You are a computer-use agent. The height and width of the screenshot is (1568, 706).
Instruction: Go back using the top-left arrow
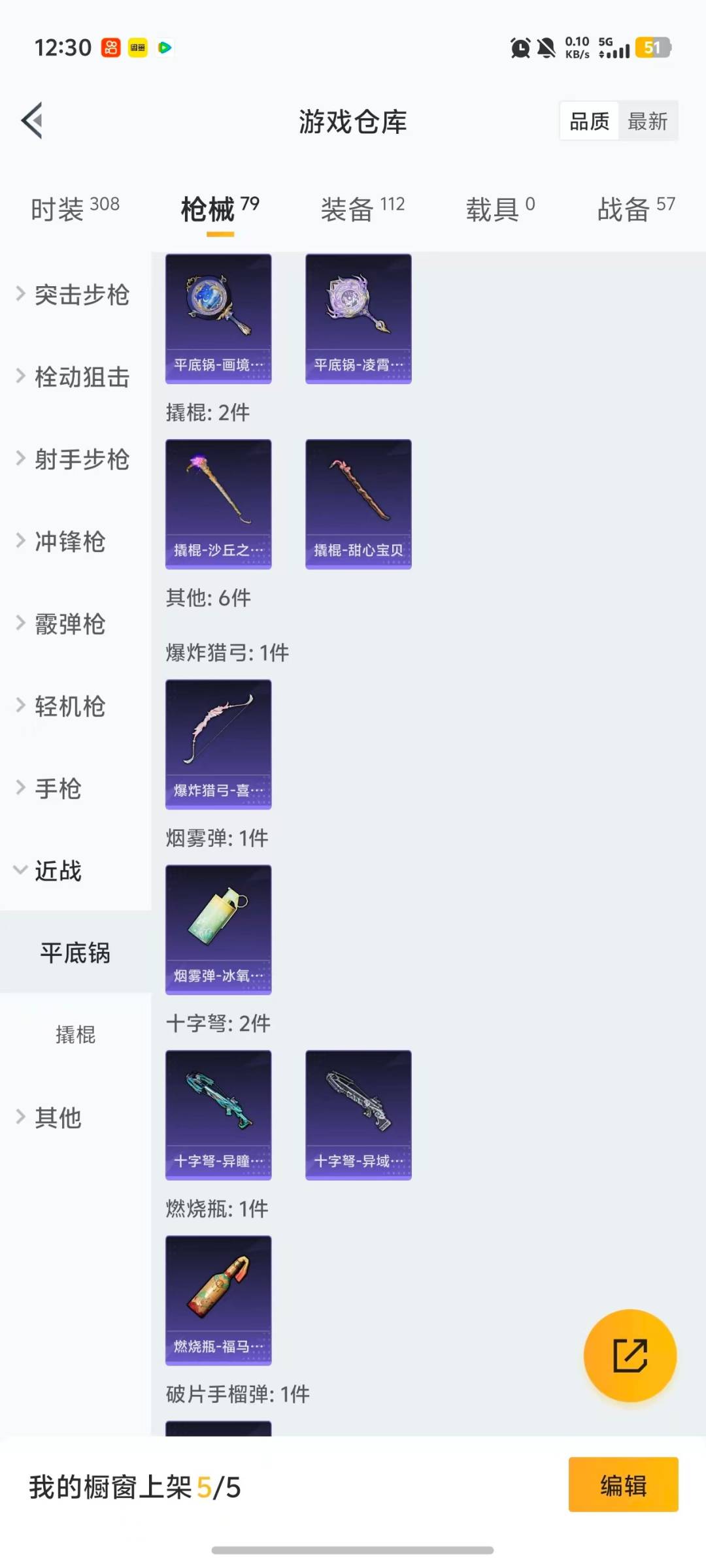tap(33, 121)
